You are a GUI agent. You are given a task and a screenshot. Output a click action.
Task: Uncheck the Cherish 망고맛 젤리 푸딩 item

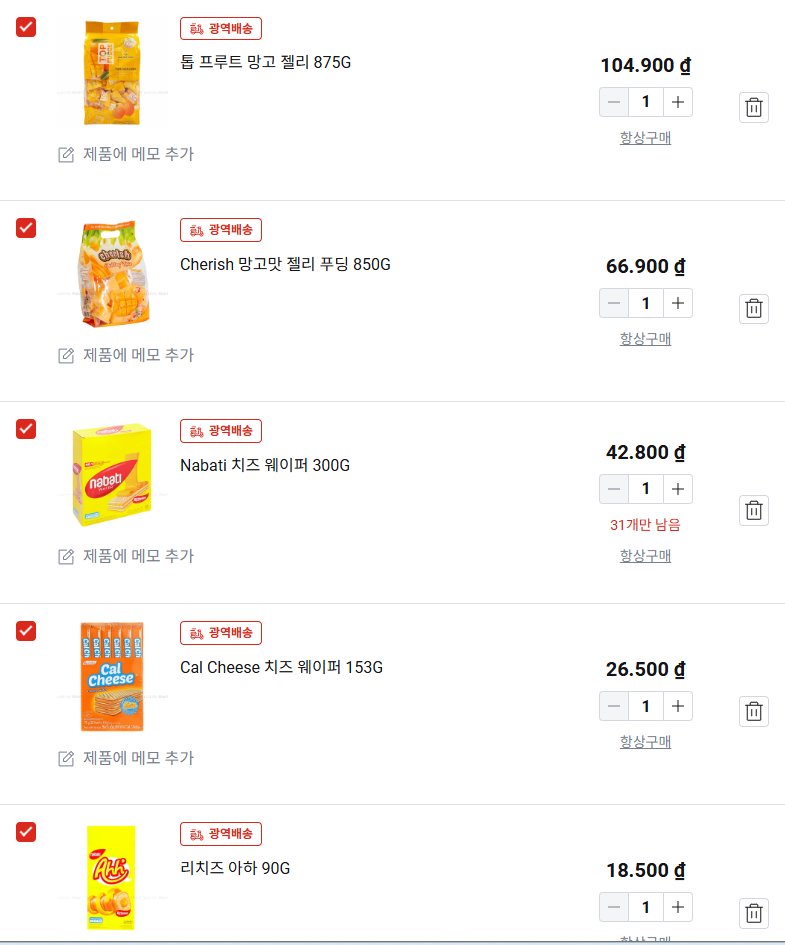click(x=26, y=228)
